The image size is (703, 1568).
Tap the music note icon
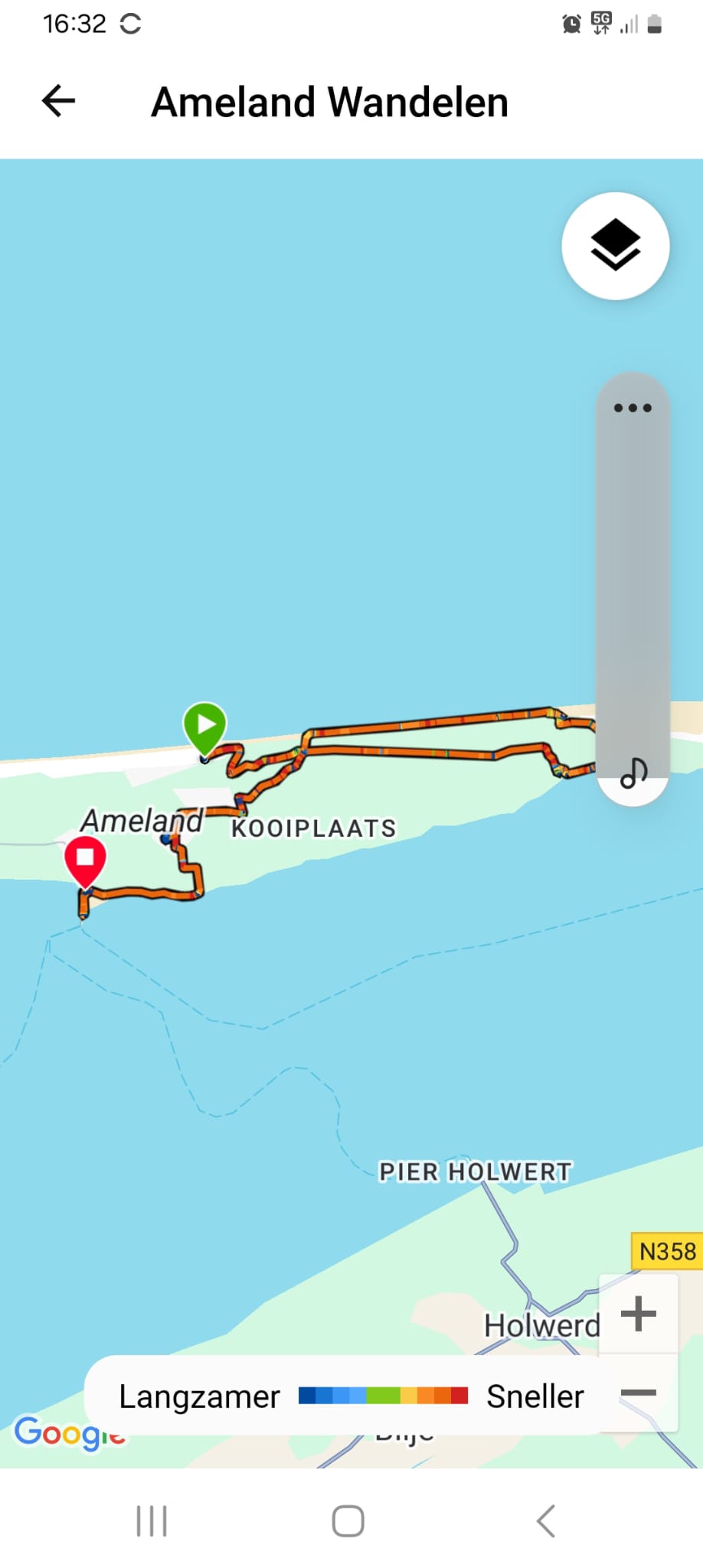(x=634, y=773)
